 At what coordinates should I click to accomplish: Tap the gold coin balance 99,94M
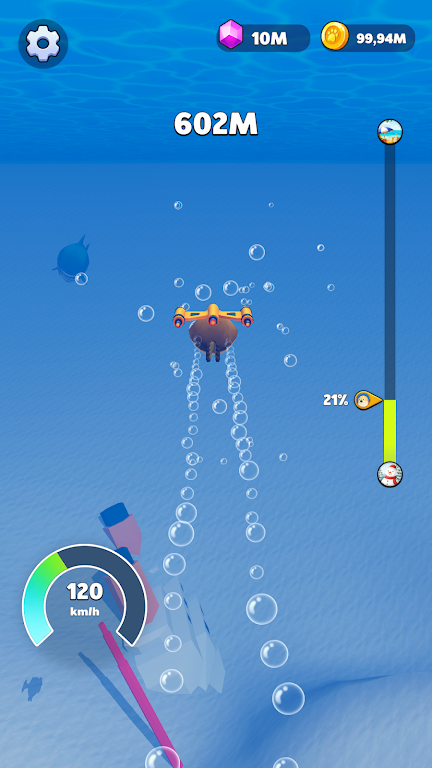coord(368,37)
